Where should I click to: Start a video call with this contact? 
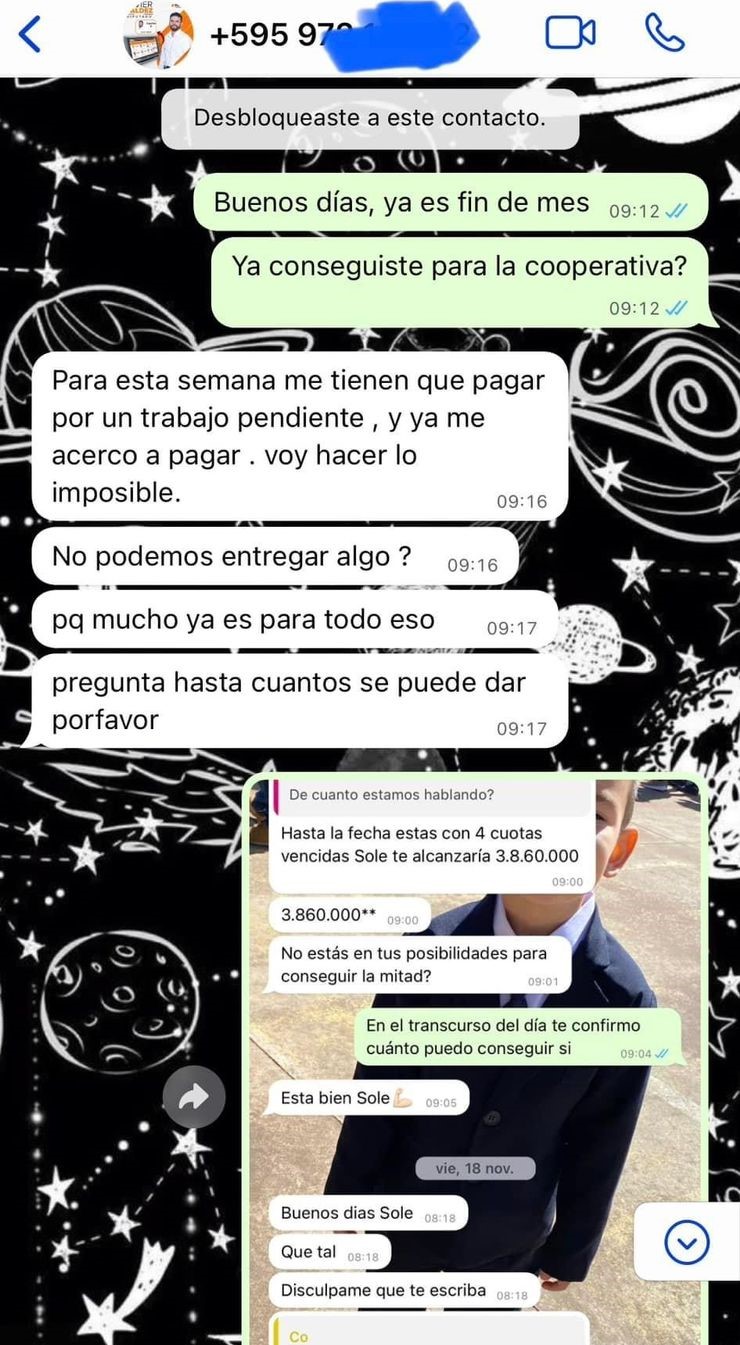(570, 33)
